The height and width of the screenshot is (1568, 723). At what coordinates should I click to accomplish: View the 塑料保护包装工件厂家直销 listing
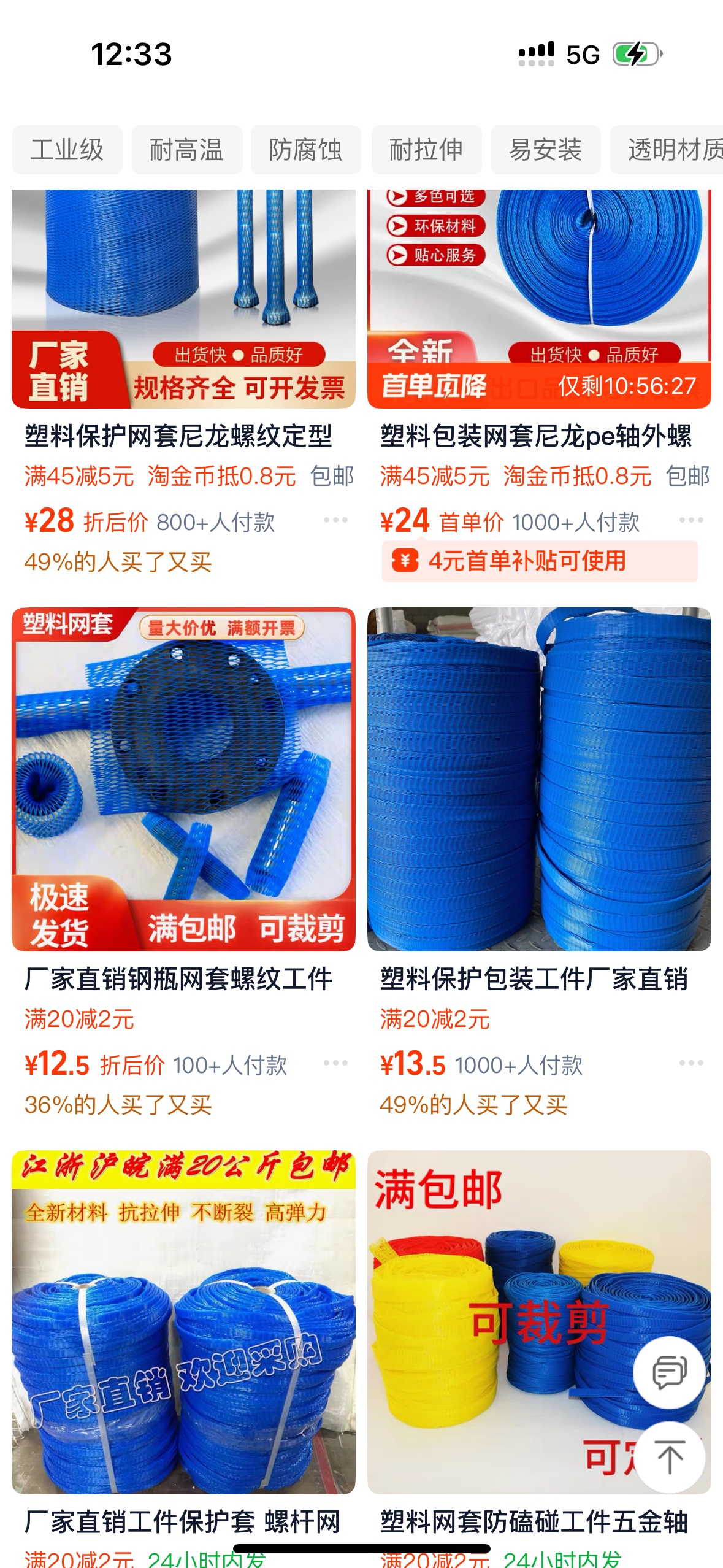pyautogui.click(x=534, y=979)
